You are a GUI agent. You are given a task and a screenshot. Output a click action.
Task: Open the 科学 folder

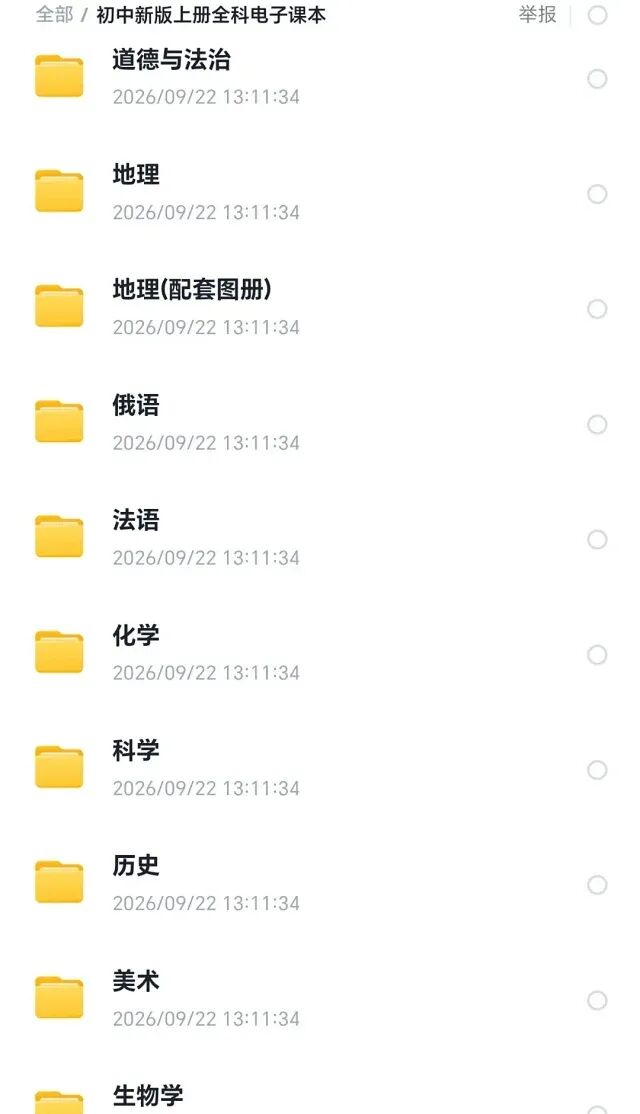[x=320, y=769]
